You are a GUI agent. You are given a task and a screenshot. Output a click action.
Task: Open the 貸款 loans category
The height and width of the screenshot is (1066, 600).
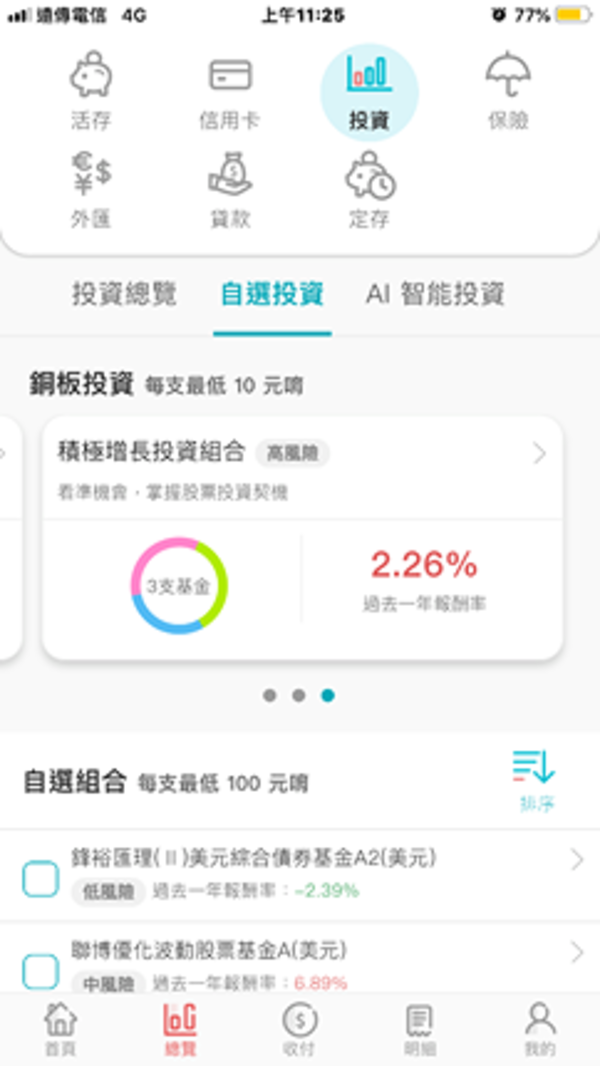click(229, 190)
